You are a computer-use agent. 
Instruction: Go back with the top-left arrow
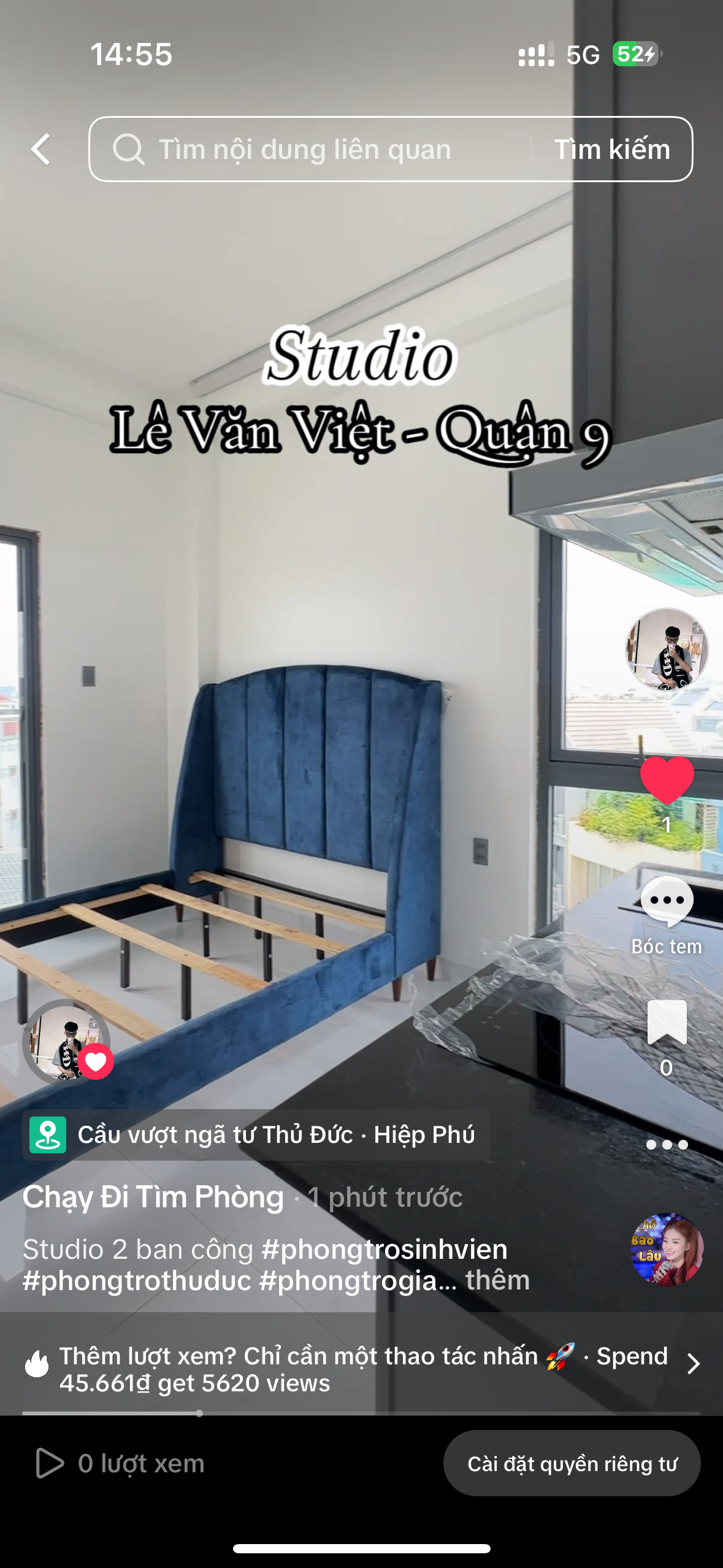41,149
